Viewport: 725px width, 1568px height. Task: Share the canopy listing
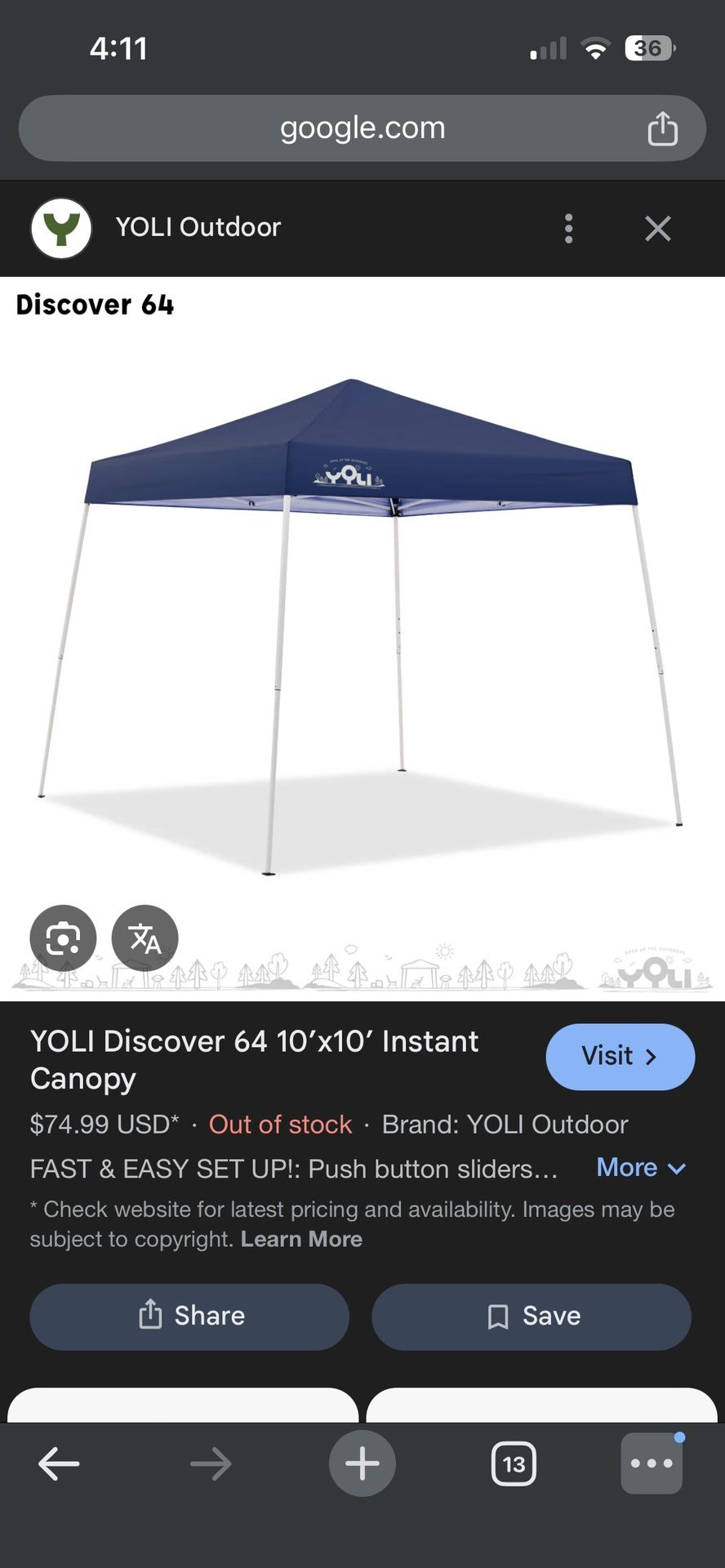[x=189, y=1316]
